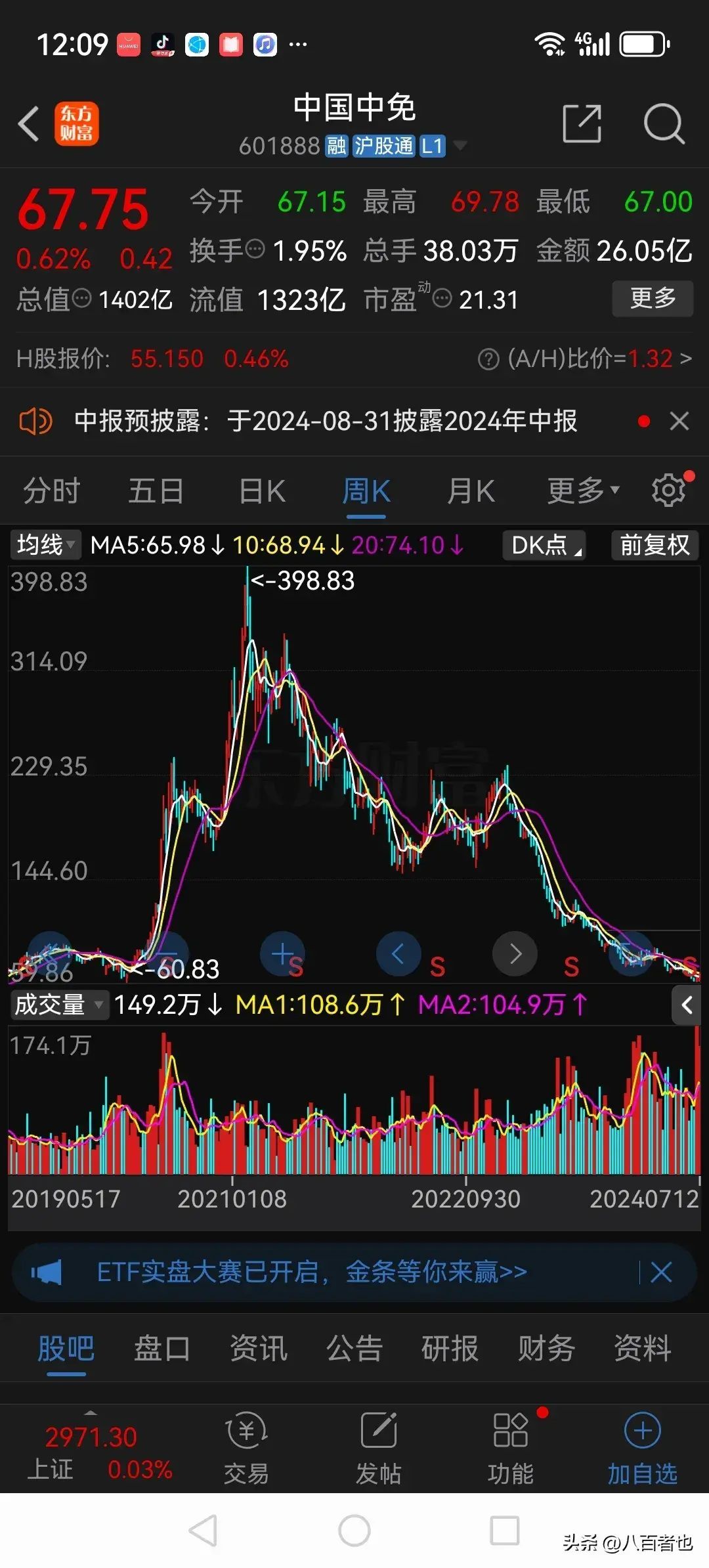Mute the announcement speaker icon

point(36,421)
